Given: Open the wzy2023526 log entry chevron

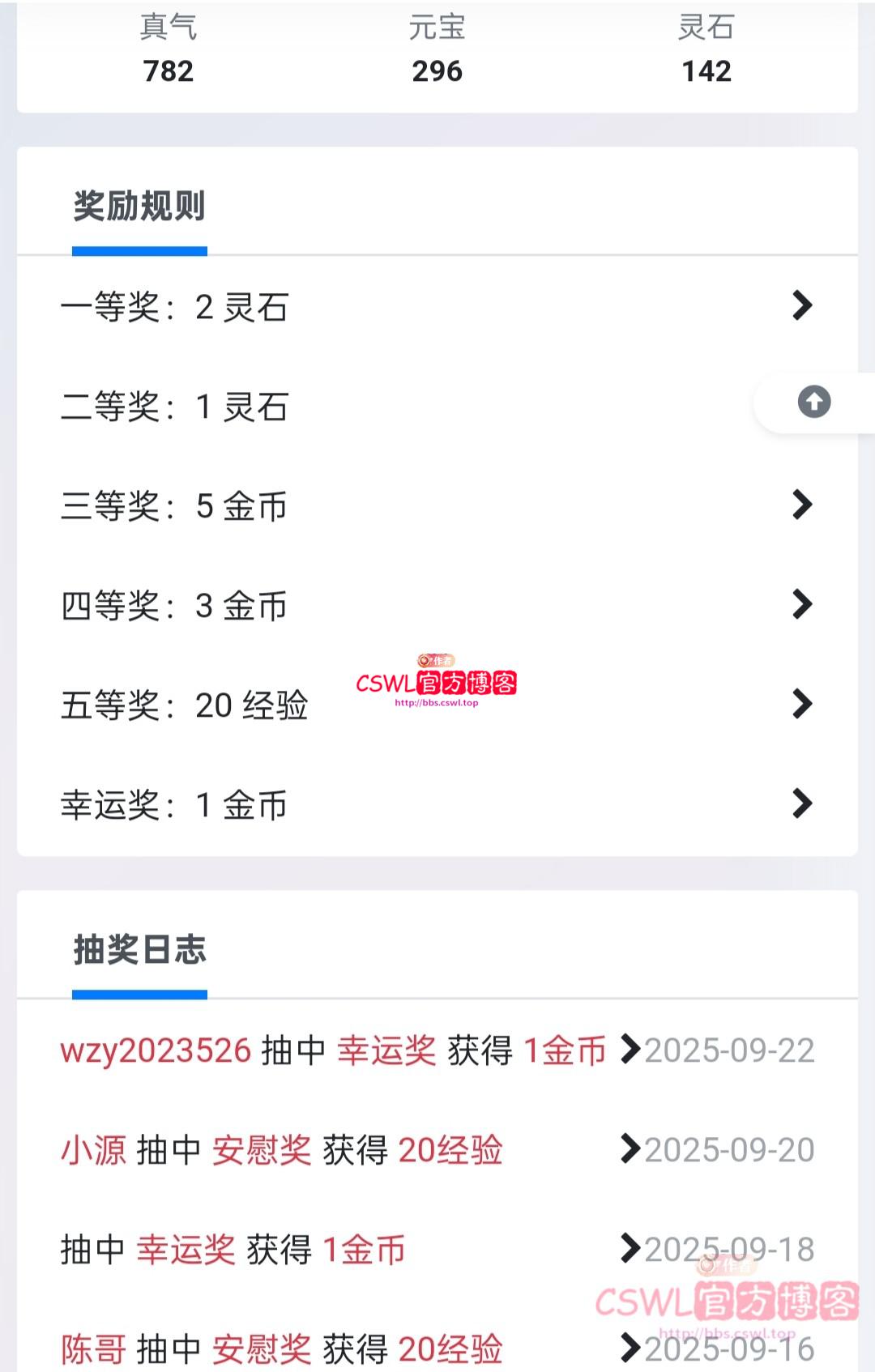Looking at the screenshot, I should 631,1049.
